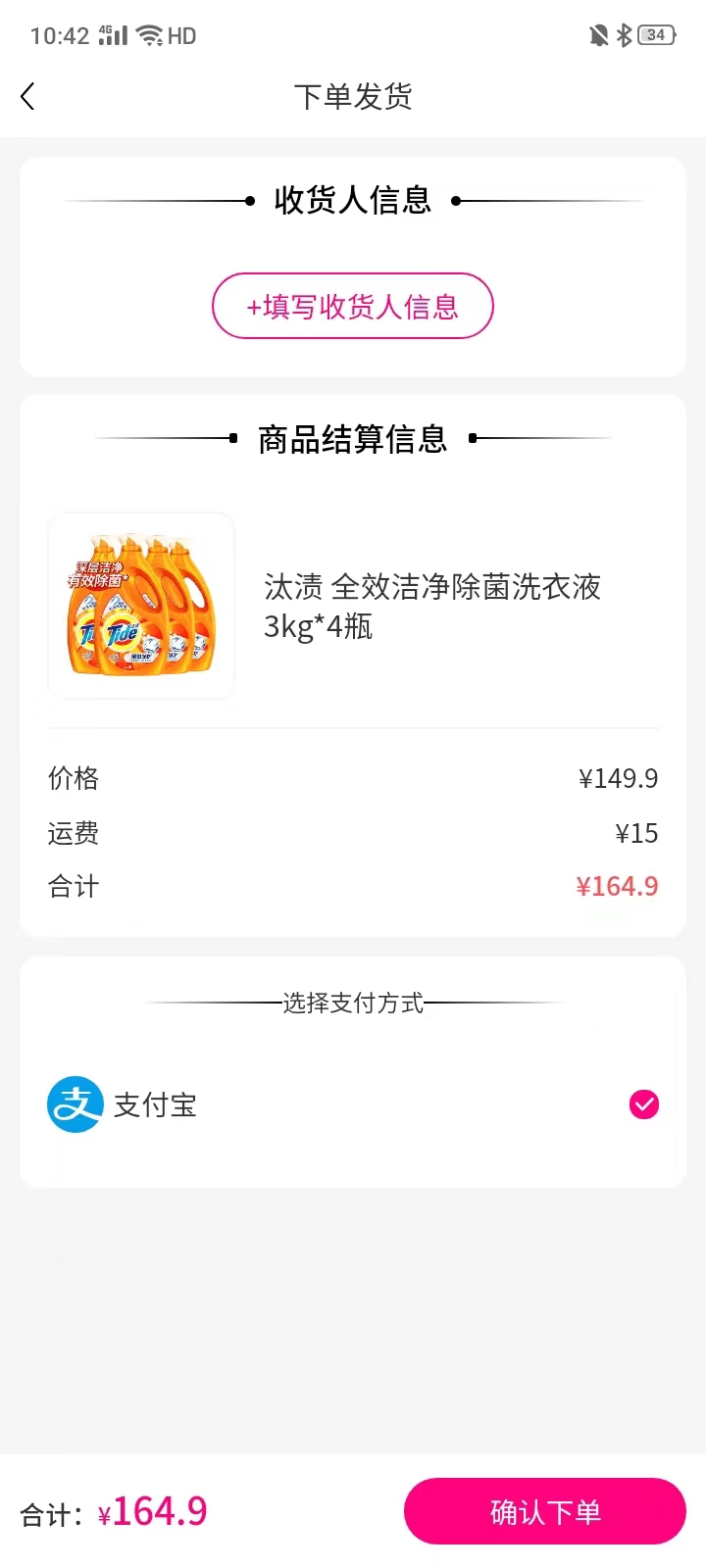Select the Alipay payment icon
The width and height of the screenshot is (706, 1568).
click(x=76, y=1103)
